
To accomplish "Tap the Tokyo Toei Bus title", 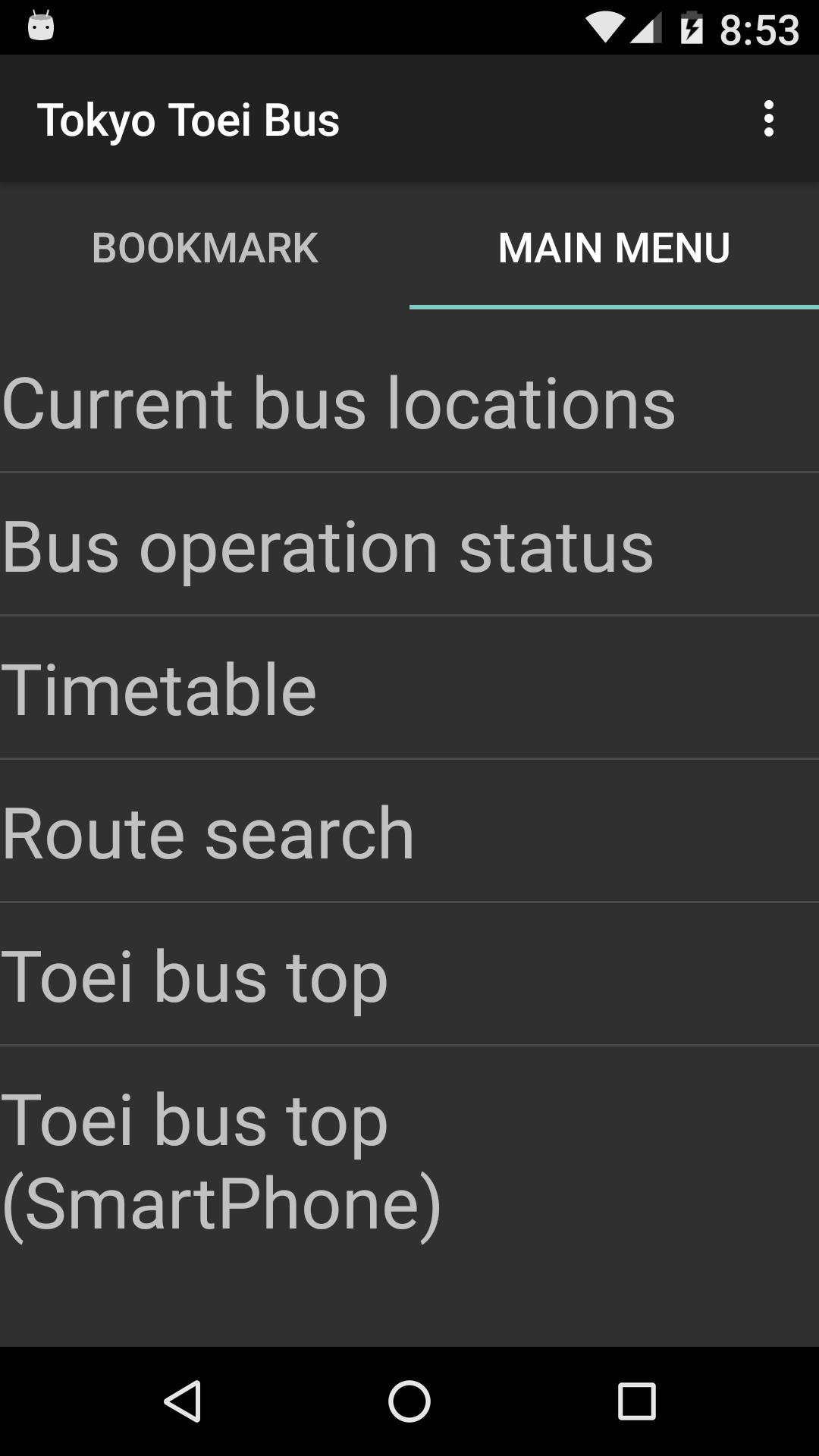I will [189, 118].
